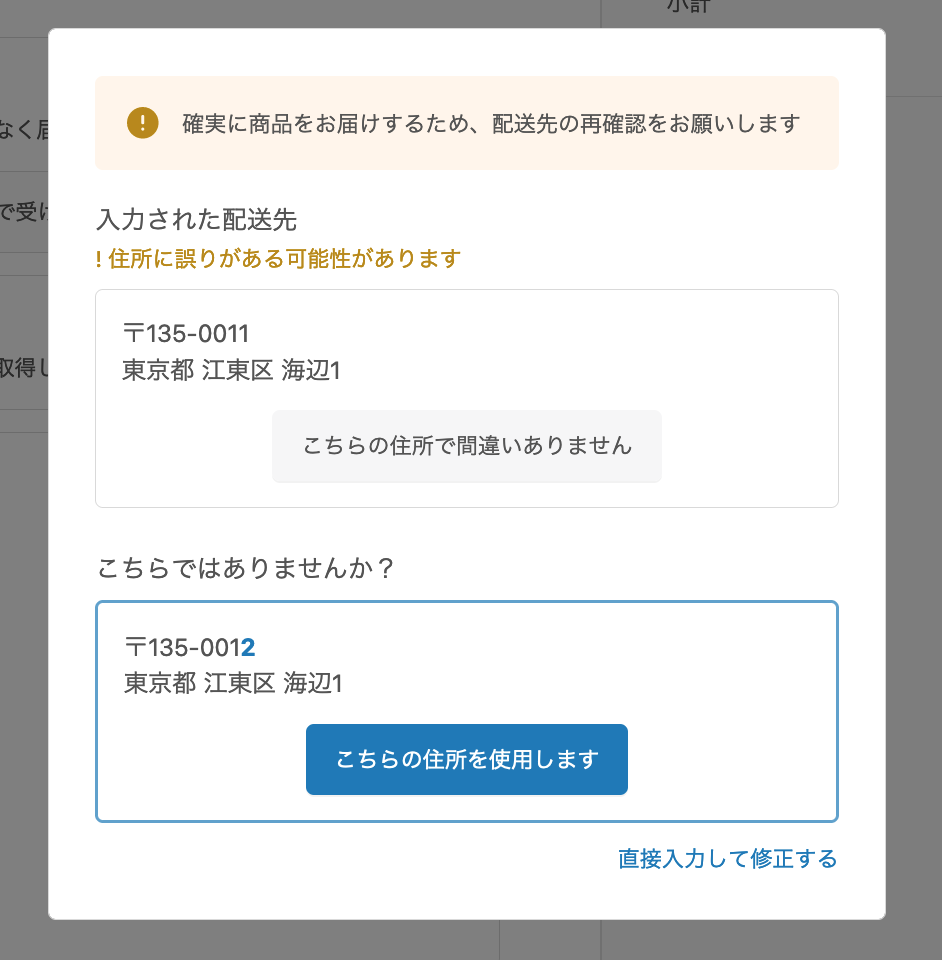Use suggested address via こちらの住所を使用します
This screenshot has height=960, width=942.
466,759
